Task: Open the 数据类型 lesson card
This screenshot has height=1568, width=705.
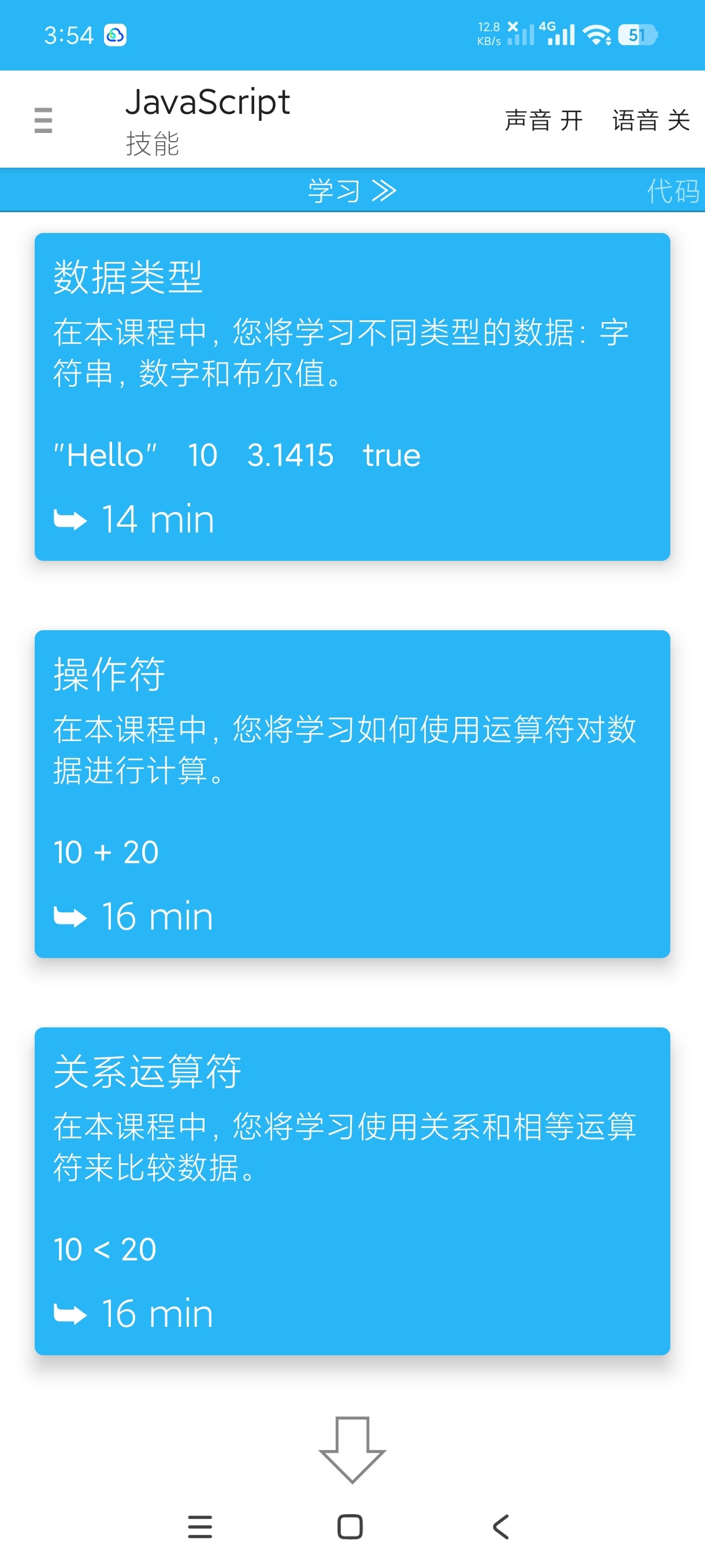Action: point(352,397)
